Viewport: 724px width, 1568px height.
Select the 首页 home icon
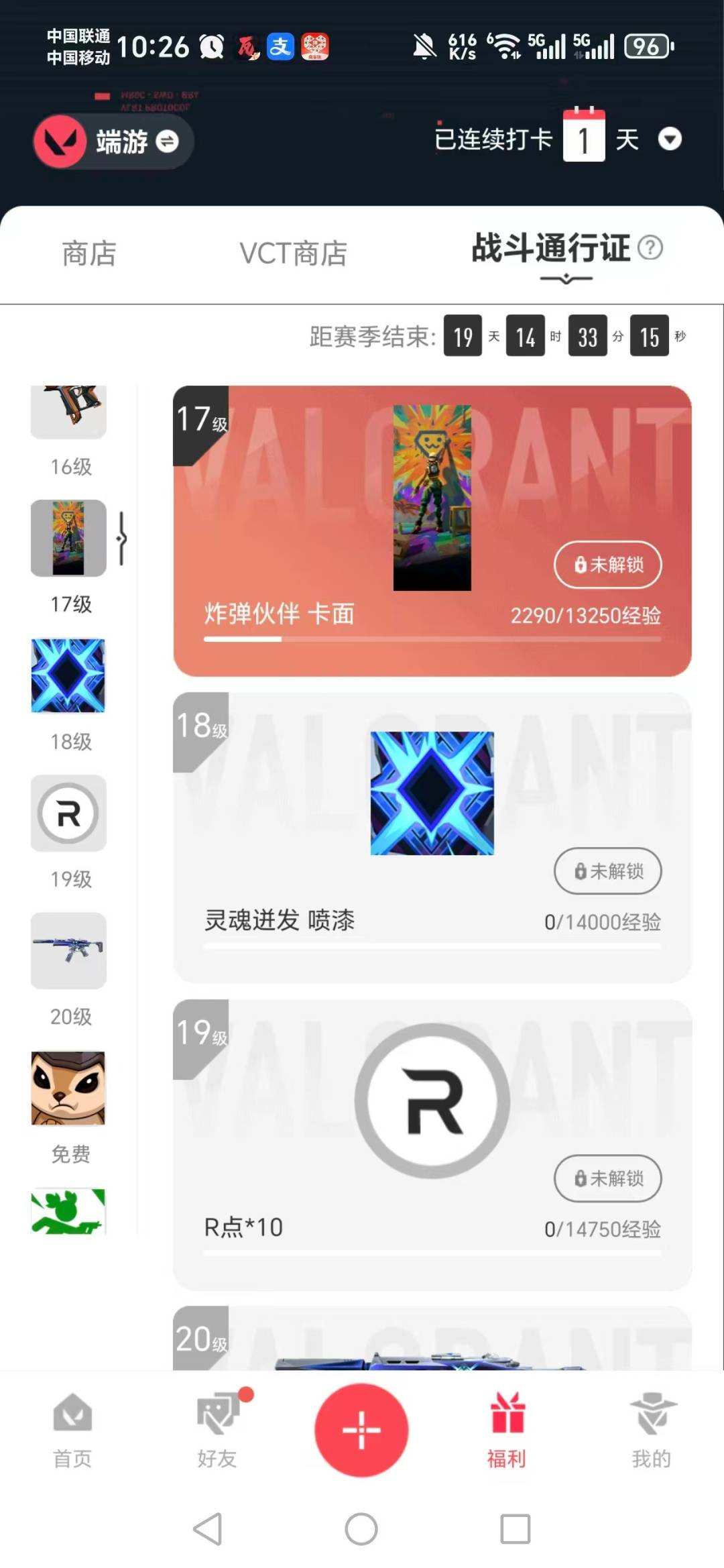pyautogui.click(x=72, y=1432)
